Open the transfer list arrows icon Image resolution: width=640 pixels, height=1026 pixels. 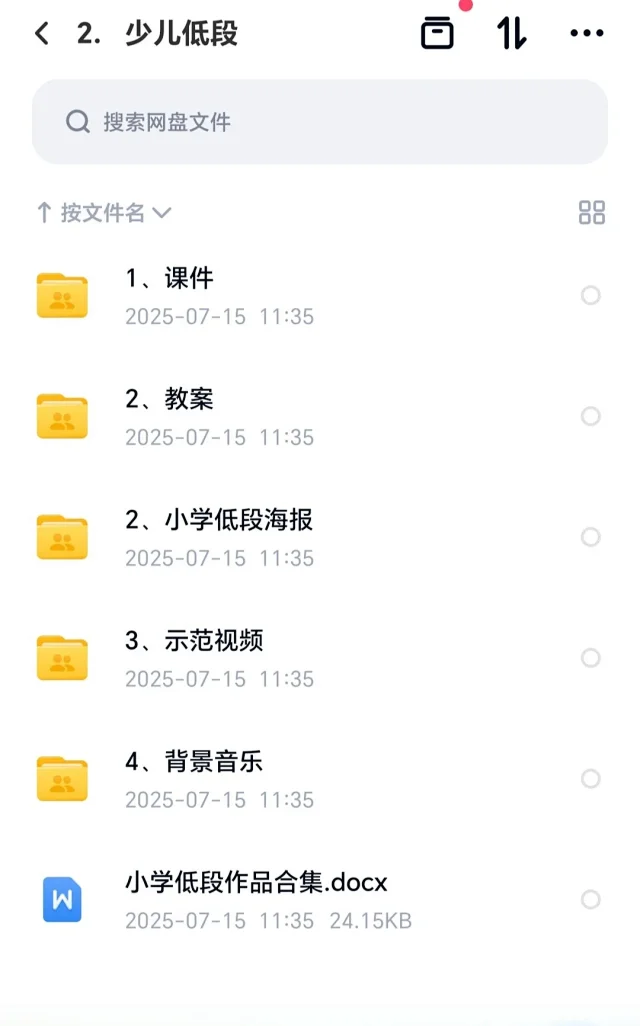[x=511, y=33]
